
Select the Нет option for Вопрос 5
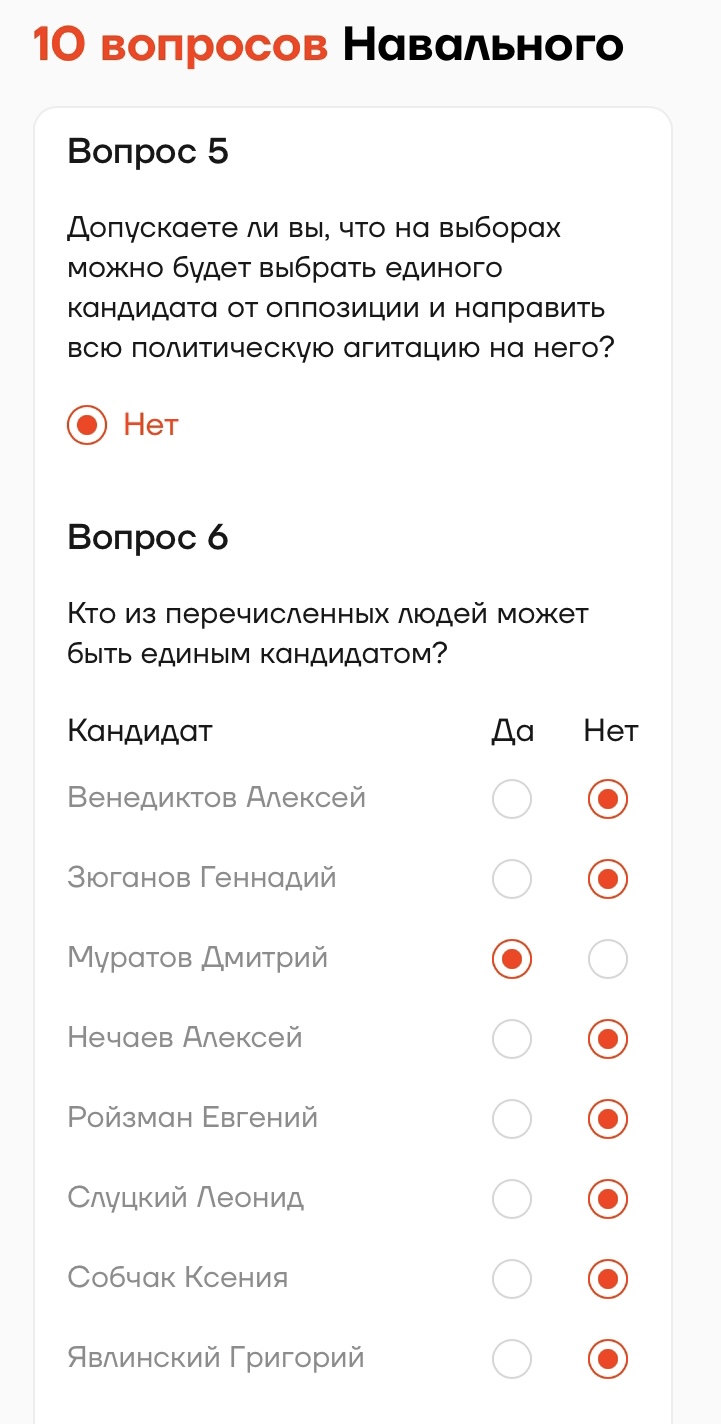coord(87,426)
